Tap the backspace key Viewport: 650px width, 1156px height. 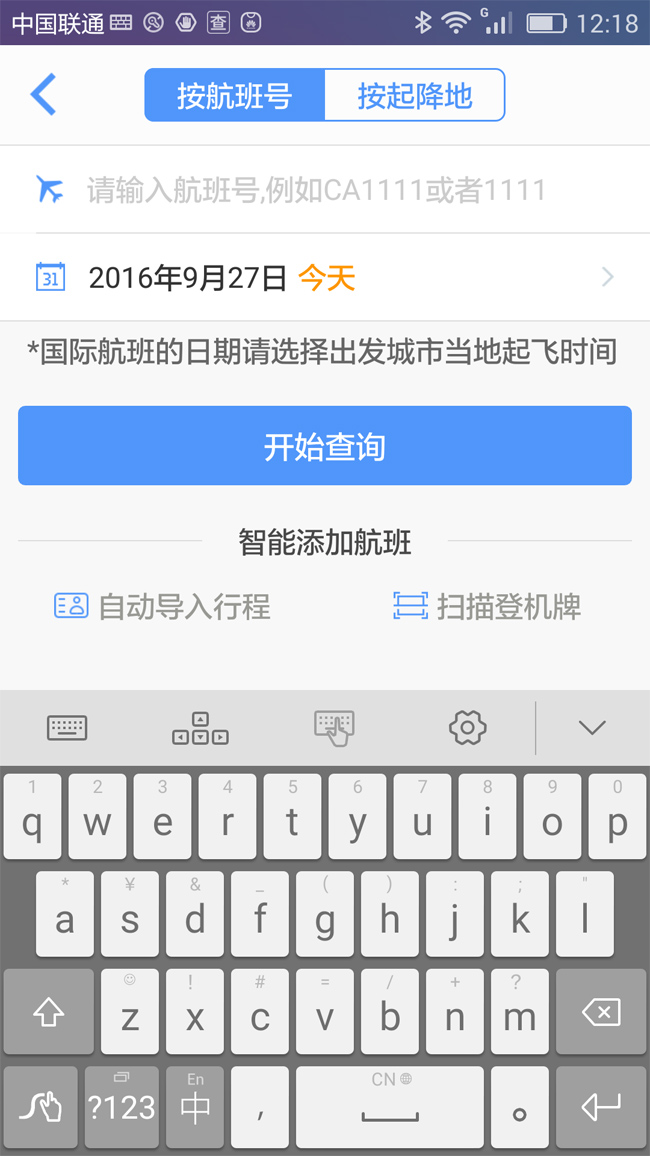pyautogui.click(x=601, y=1012)
